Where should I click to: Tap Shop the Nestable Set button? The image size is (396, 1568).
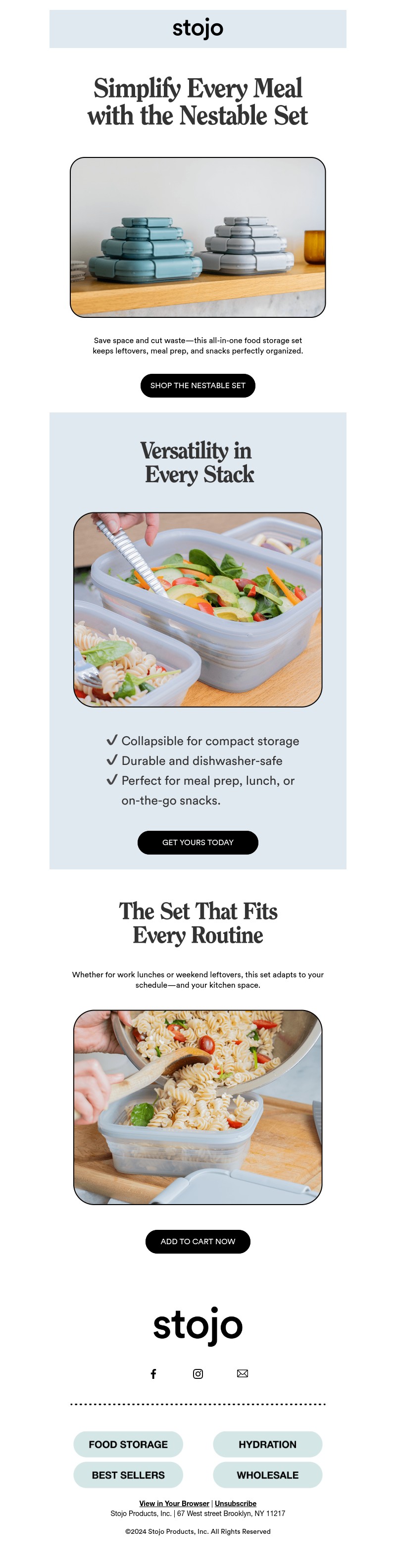coord(198,385)
